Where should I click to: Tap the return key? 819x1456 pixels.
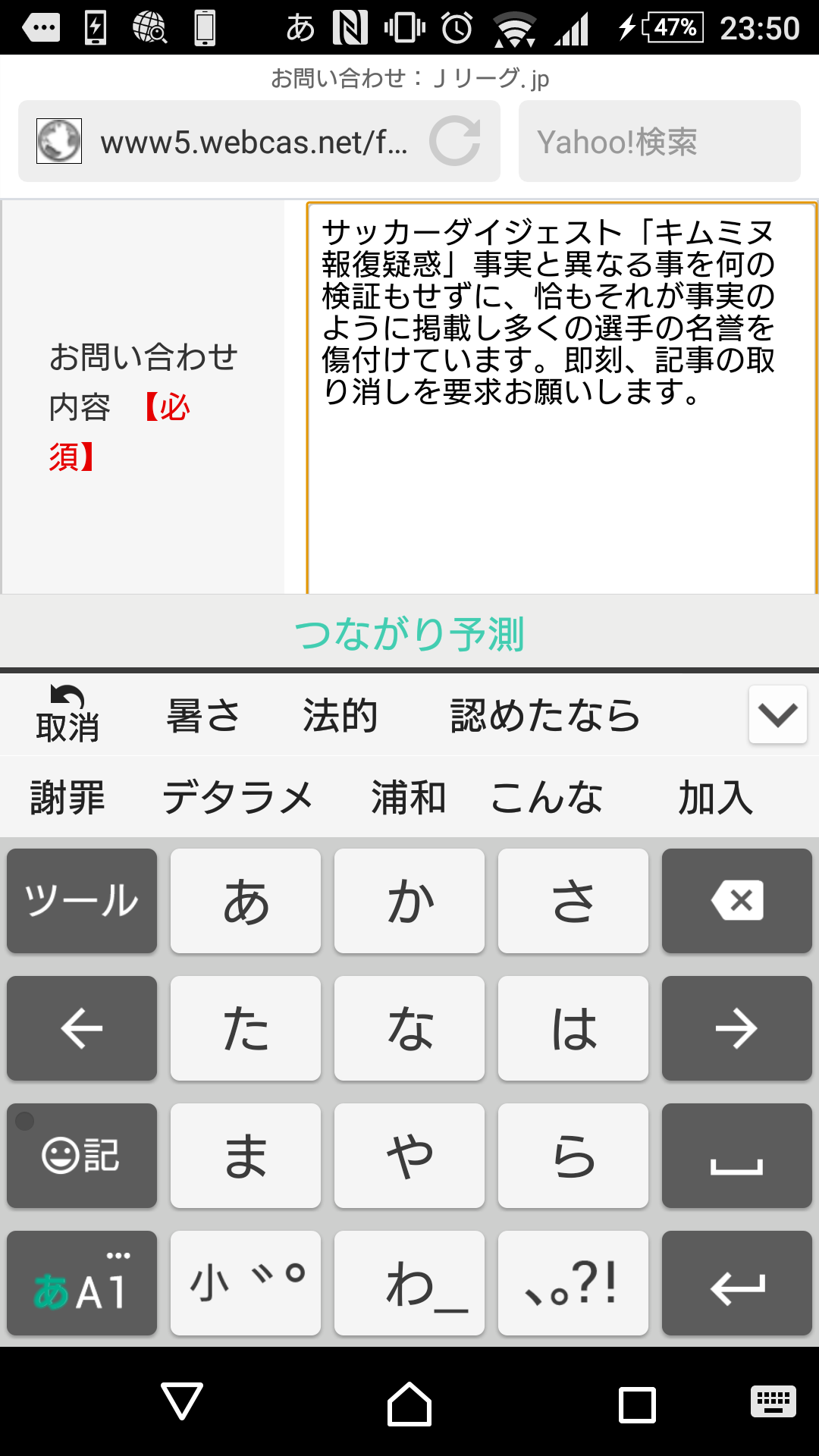coord(736,1283)
